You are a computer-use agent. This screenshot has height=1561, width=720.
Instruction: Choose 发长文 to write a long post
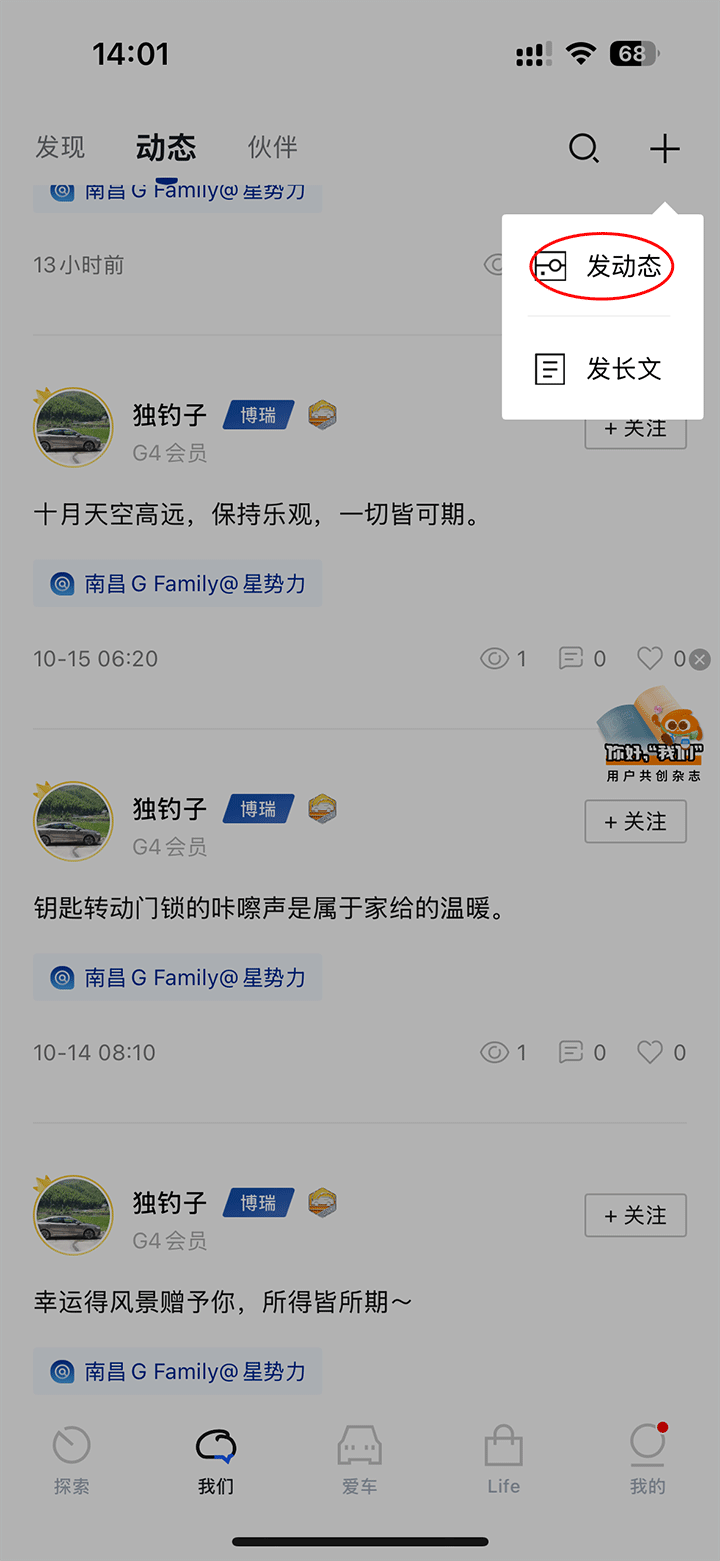pos(602,369)
